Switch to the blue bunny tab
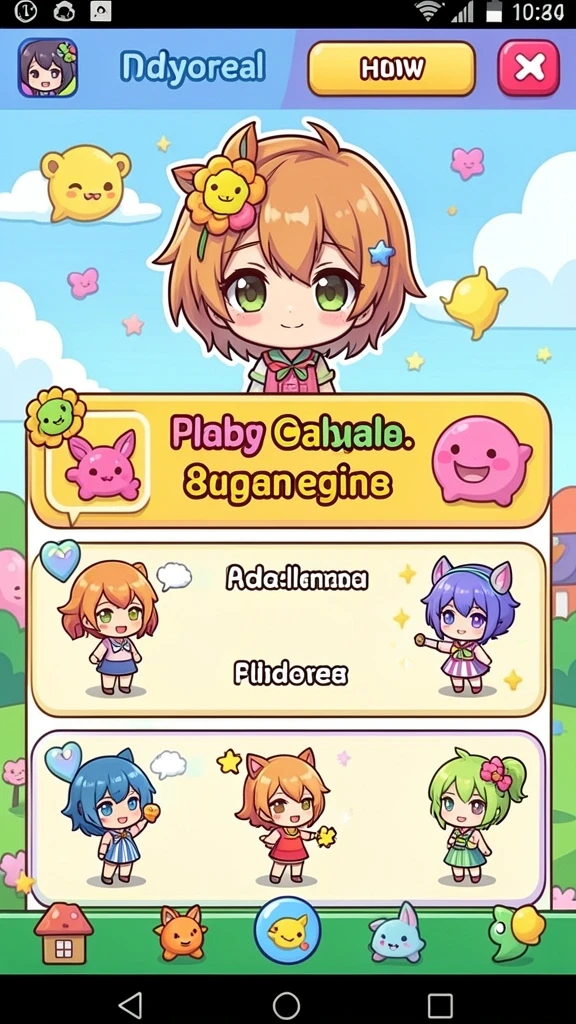Screen dimensions: 576x1024 396,934
